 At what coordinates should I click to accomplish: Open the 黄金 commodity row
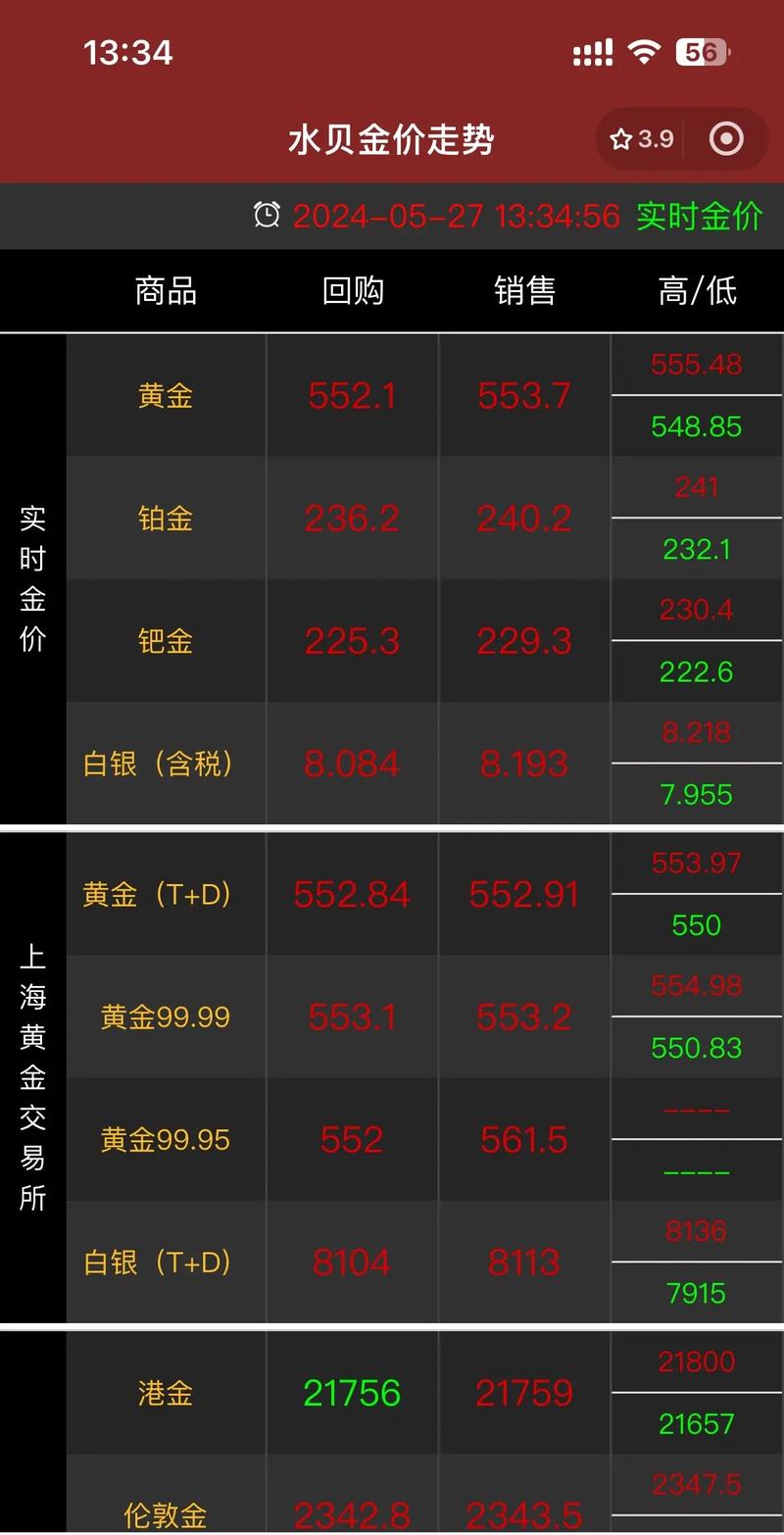click(x=165, y=396)
